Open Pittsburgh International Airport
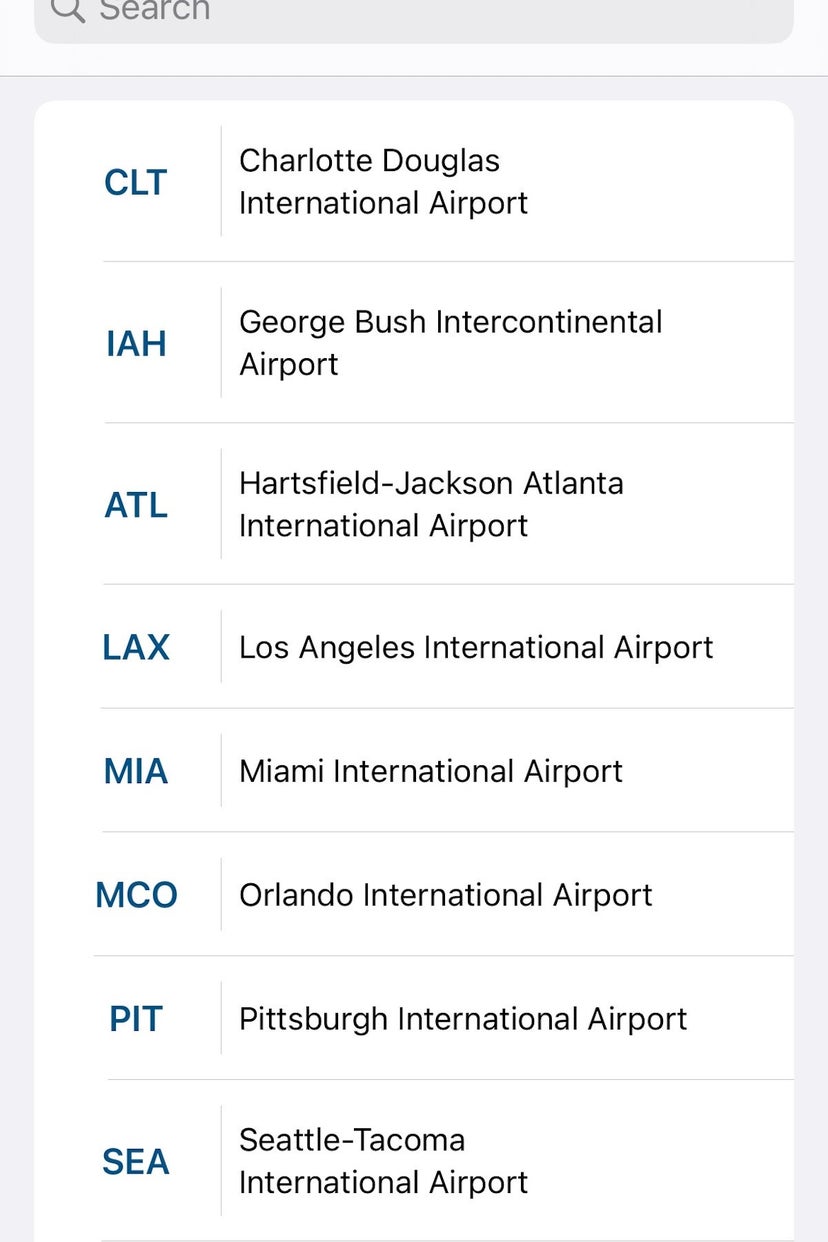 pos(462,1019)
